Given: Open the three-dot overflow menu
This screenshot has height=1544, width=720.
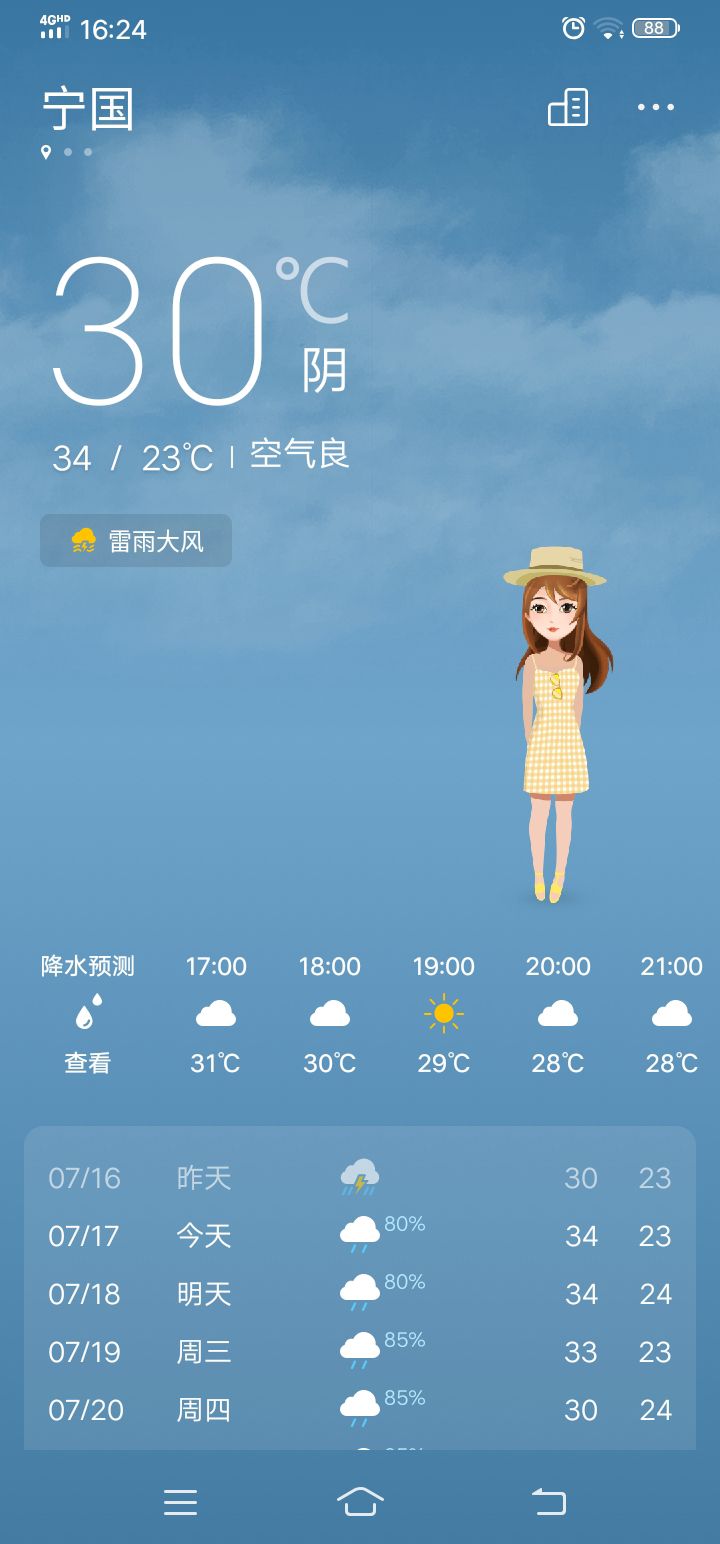Looking at the screenshot, I should tap(656, 108).
